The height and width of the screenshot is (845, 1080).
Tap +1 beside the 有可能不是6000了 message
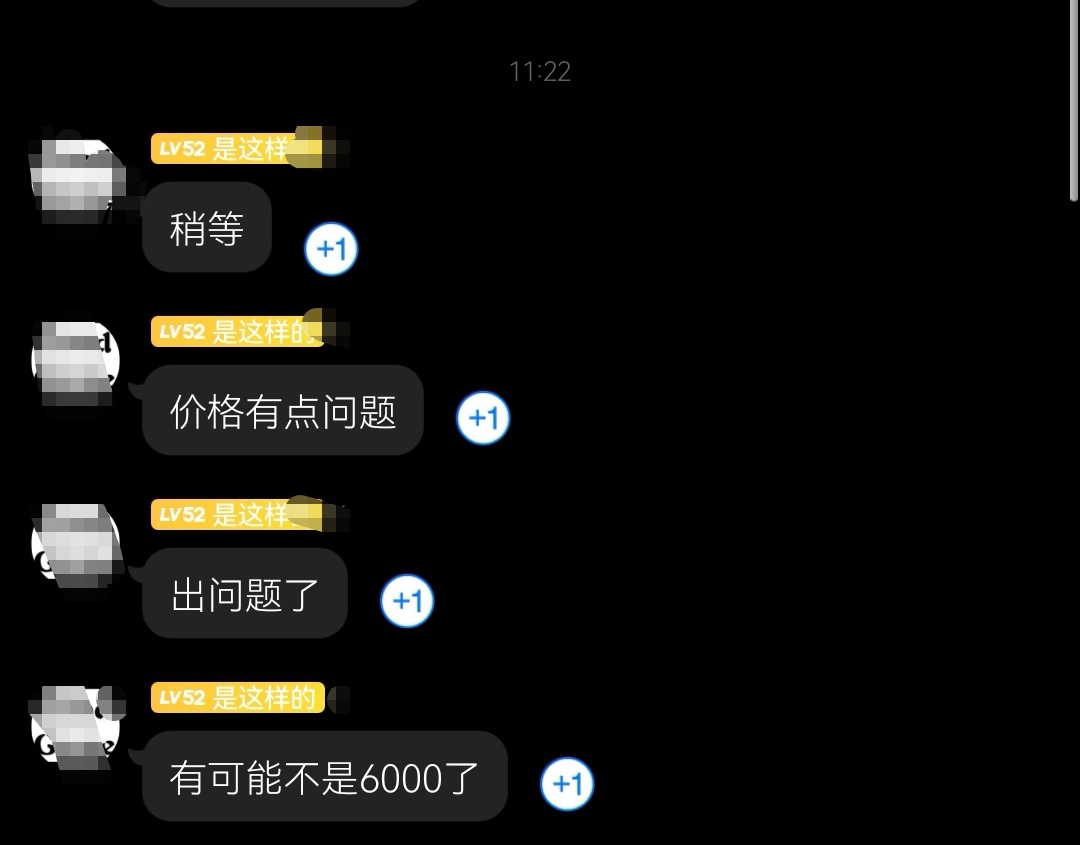[567, 783]
